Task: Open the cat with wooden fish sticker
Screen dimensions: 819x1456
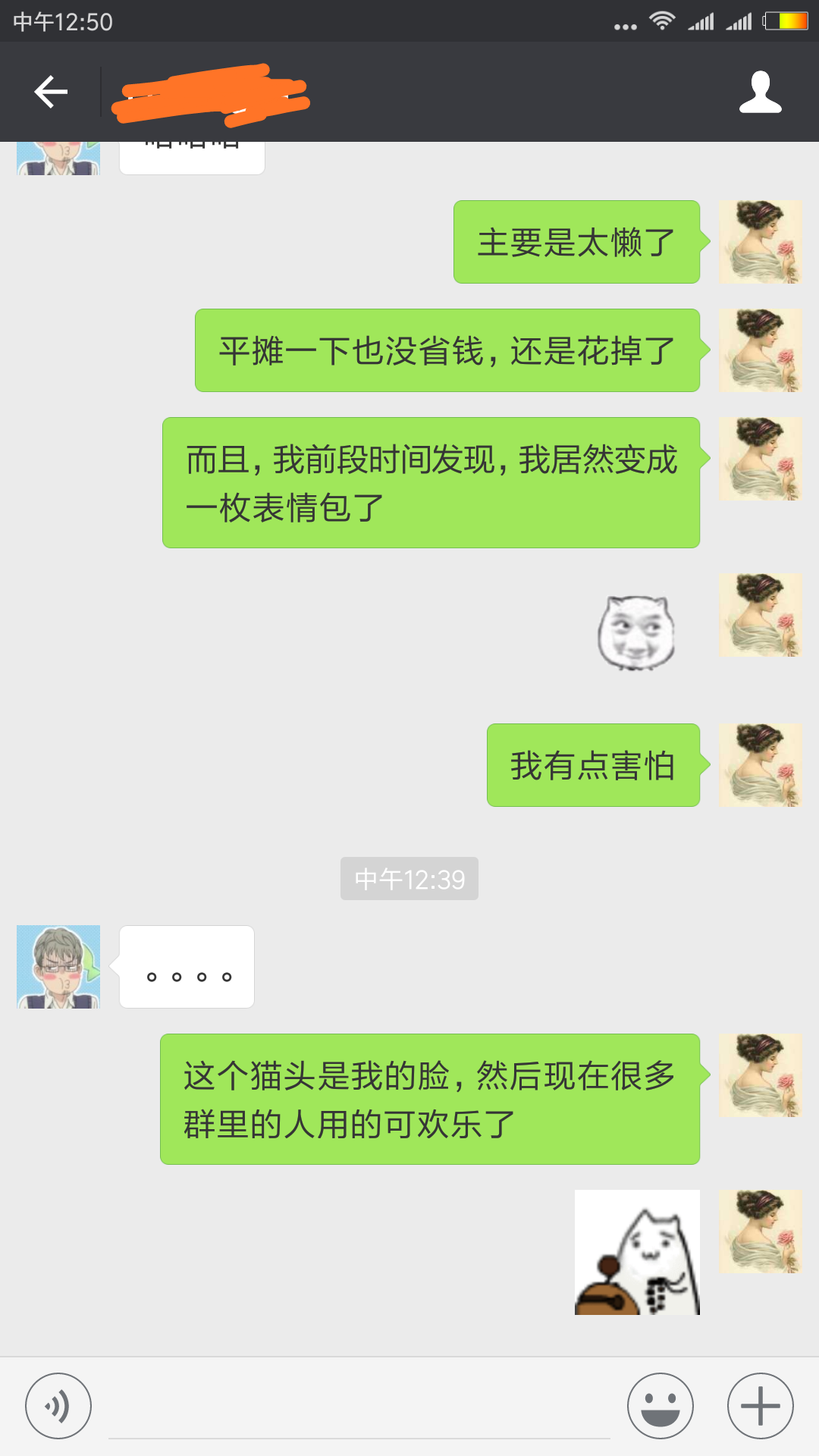Action: 637,1252
